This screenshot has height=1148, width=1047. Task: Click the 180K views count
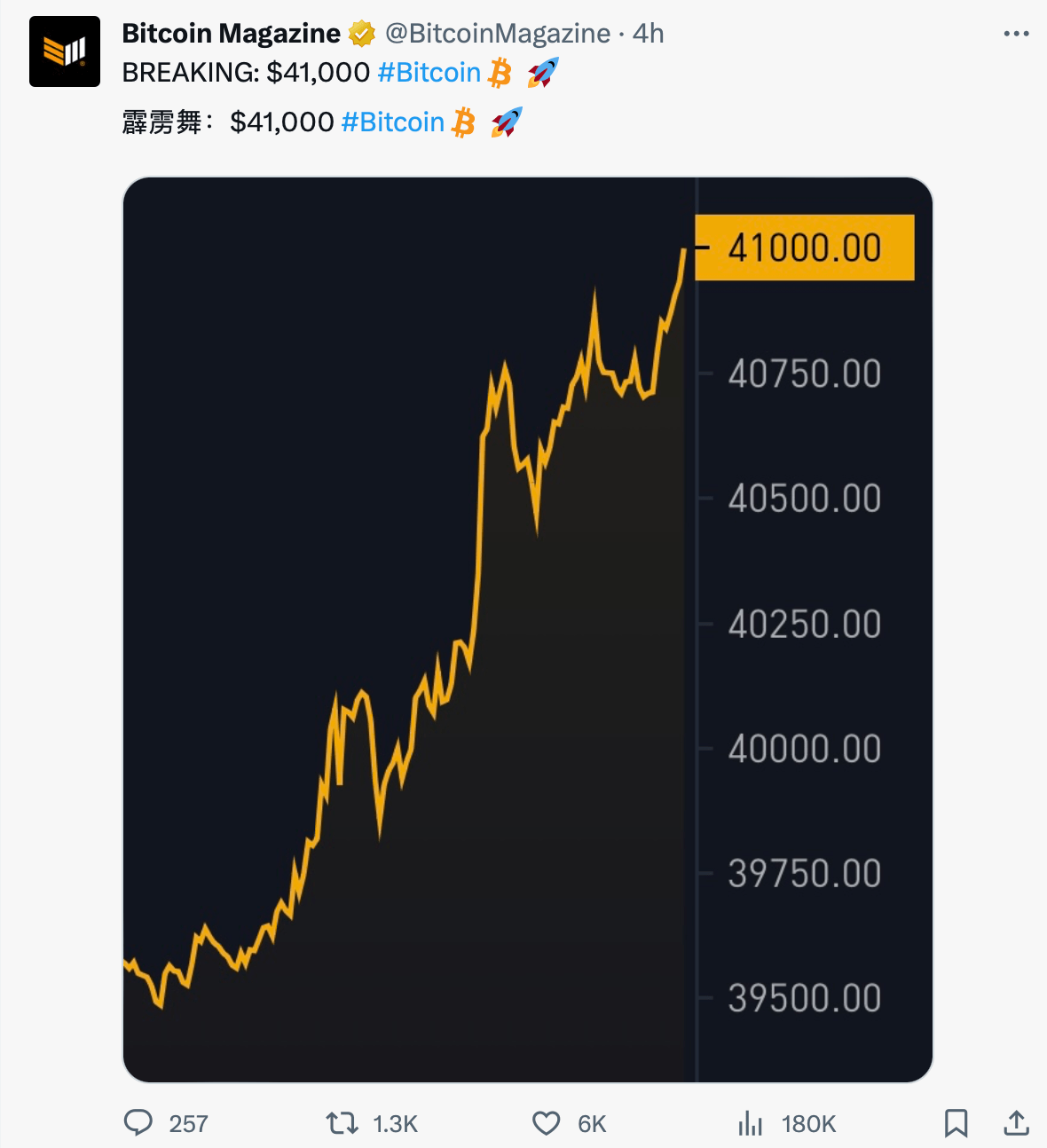pyautogui.click(x=808, y=1122)
